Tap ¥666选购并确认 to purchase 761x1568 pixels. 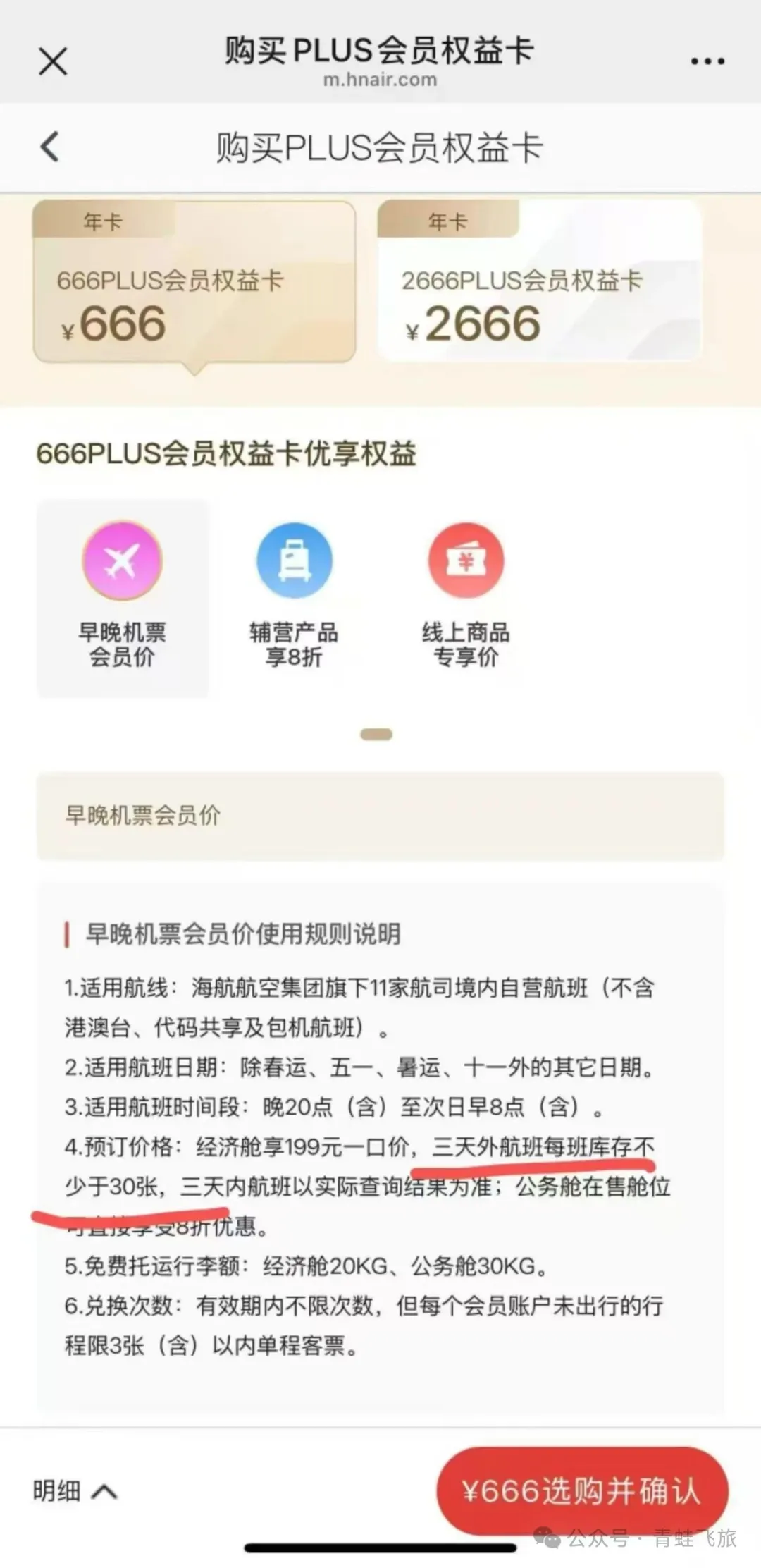(583, 1491)
